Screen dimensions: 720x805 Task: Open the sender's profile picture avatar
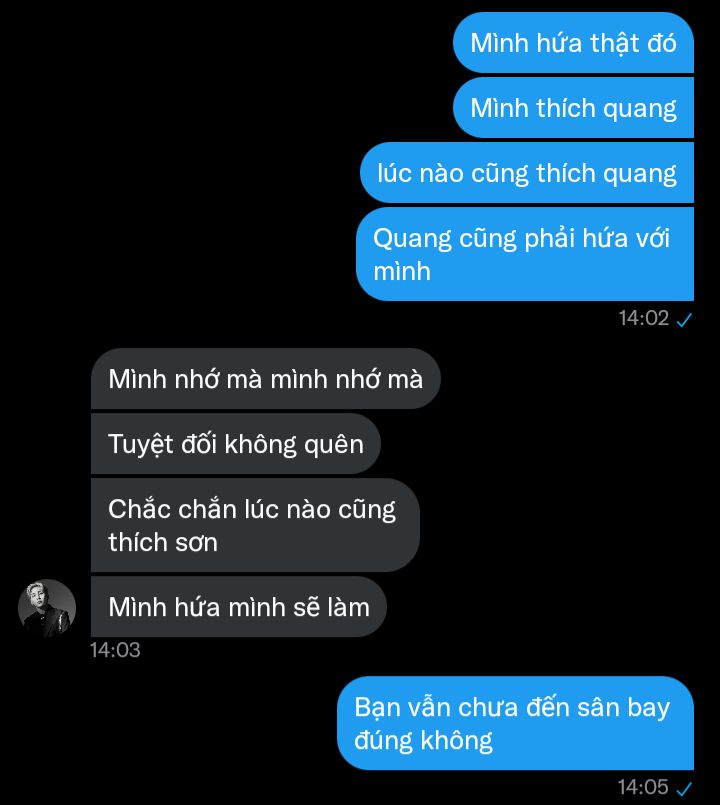point(47,608)
